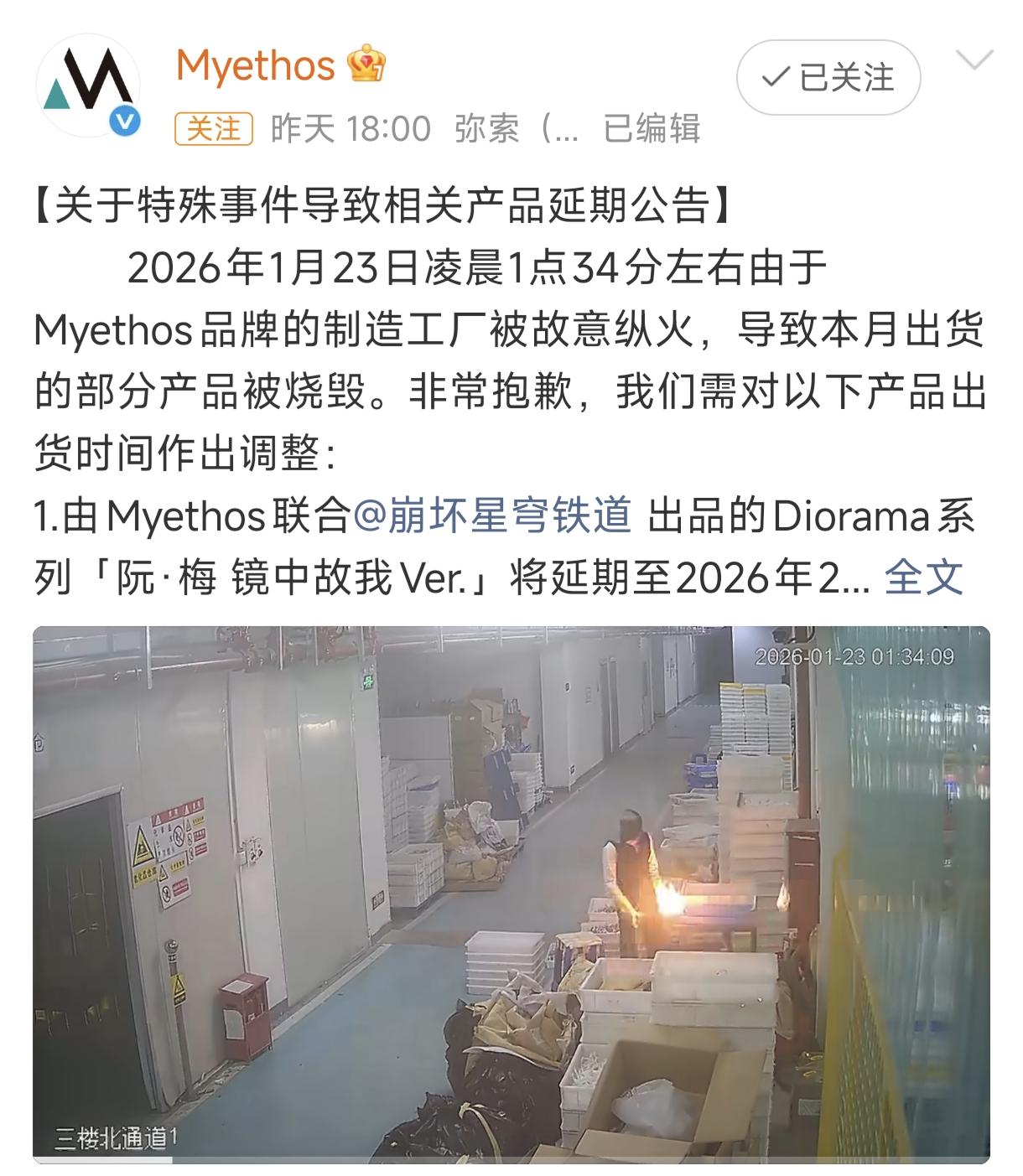Expand full post with 全文
1023x1176 pixels.
coord(923,578)
